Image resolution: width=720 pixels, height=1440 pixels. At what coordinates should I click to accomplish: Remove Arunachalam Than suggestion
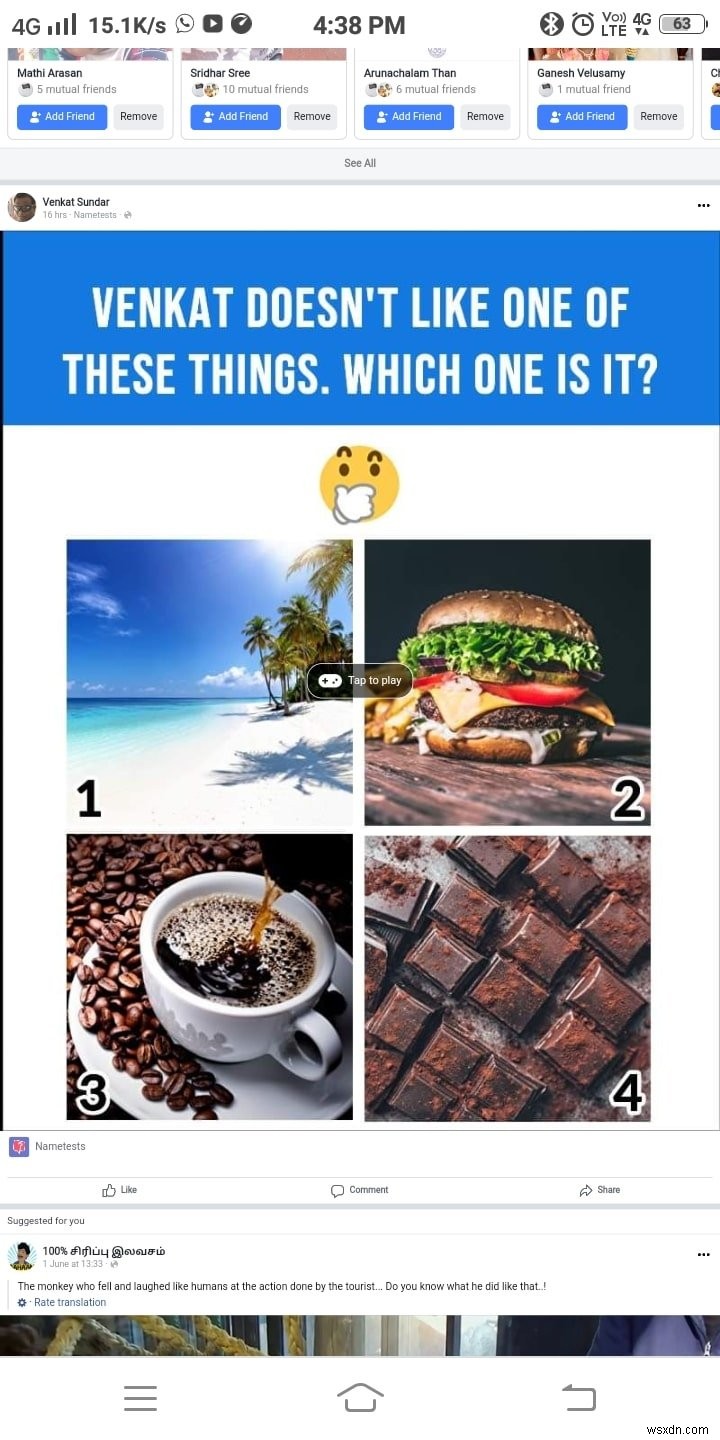(x=485, y=117)
